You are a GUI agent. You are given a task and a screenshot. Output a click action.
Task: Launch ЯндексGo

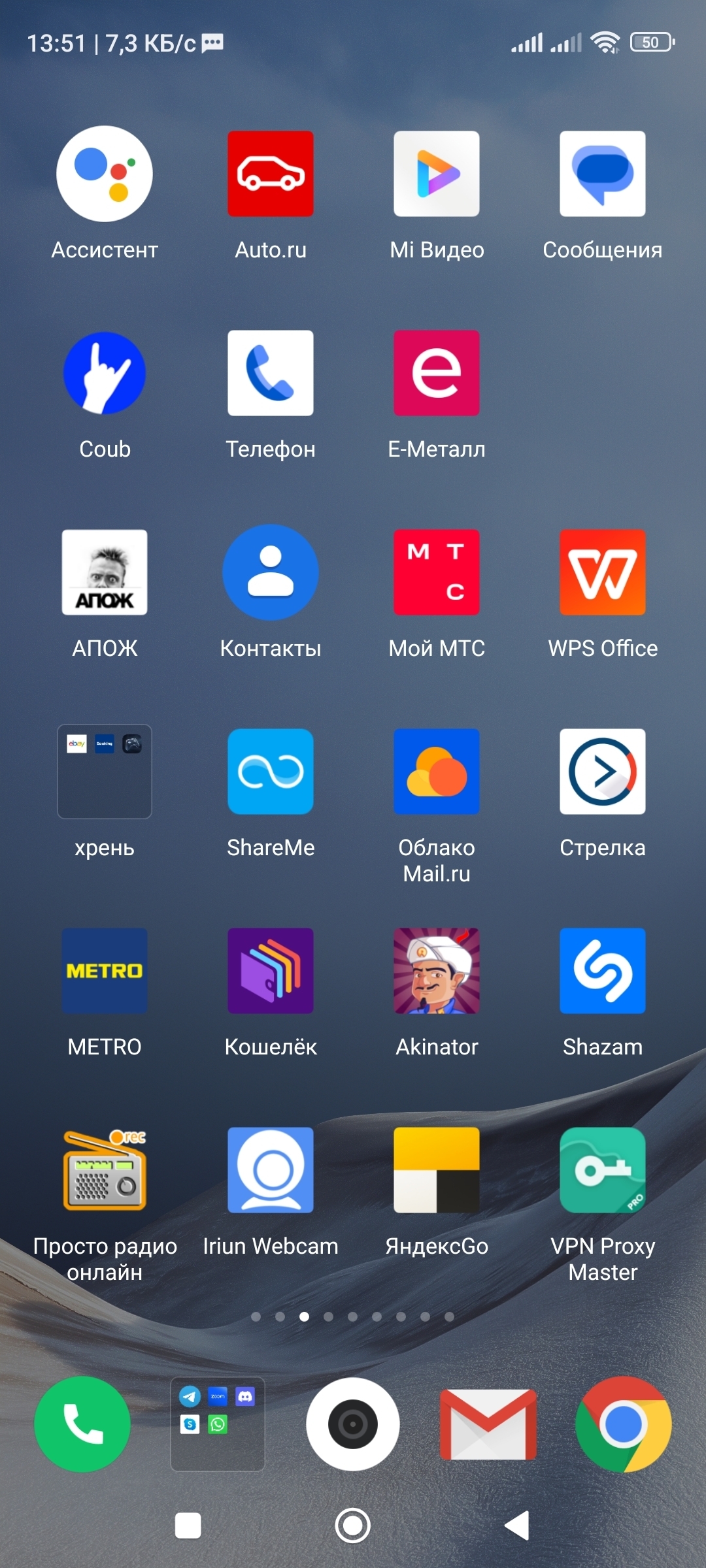(437, 1170)
